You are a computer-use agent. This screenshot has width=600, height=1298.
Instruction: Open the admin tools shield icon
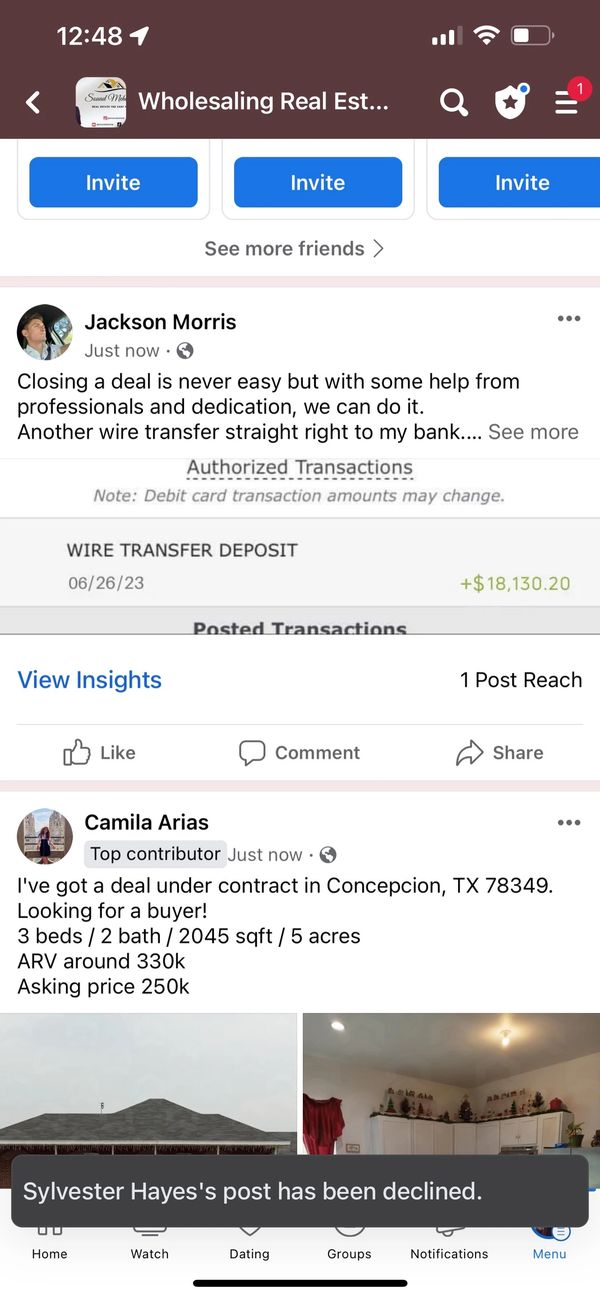(510, 102)
